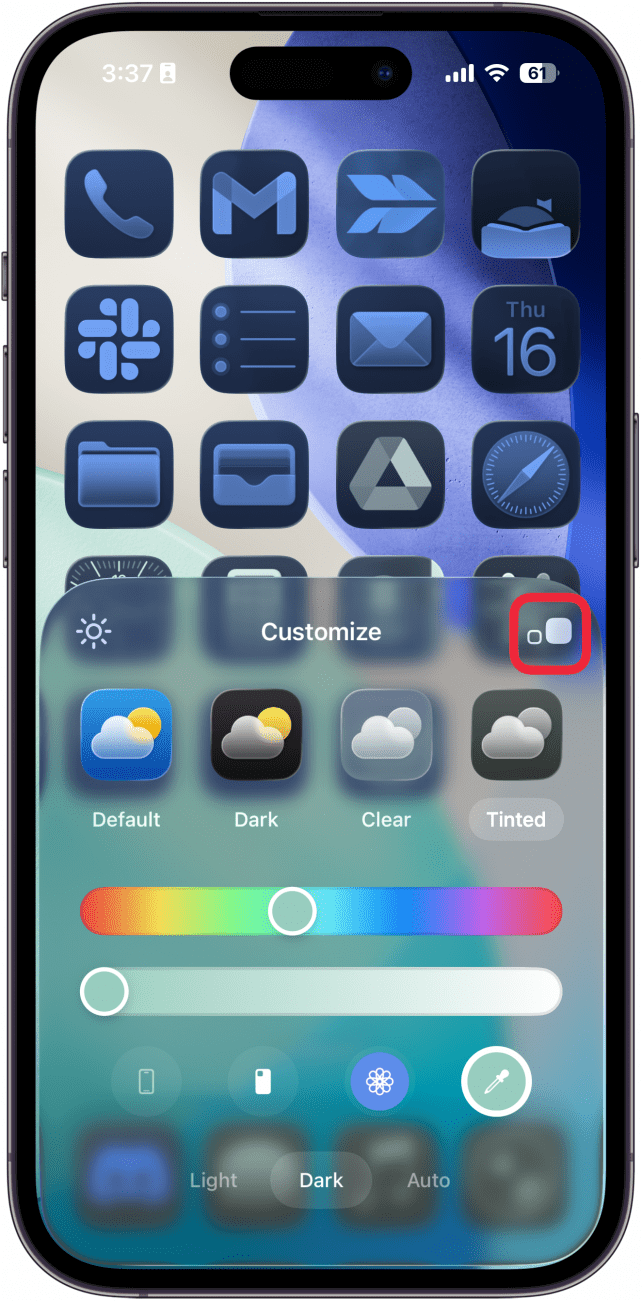This screenshot has height=1301, width=642.
Task: Switch to Dark appearance
Action: (x=321, y=1180)
